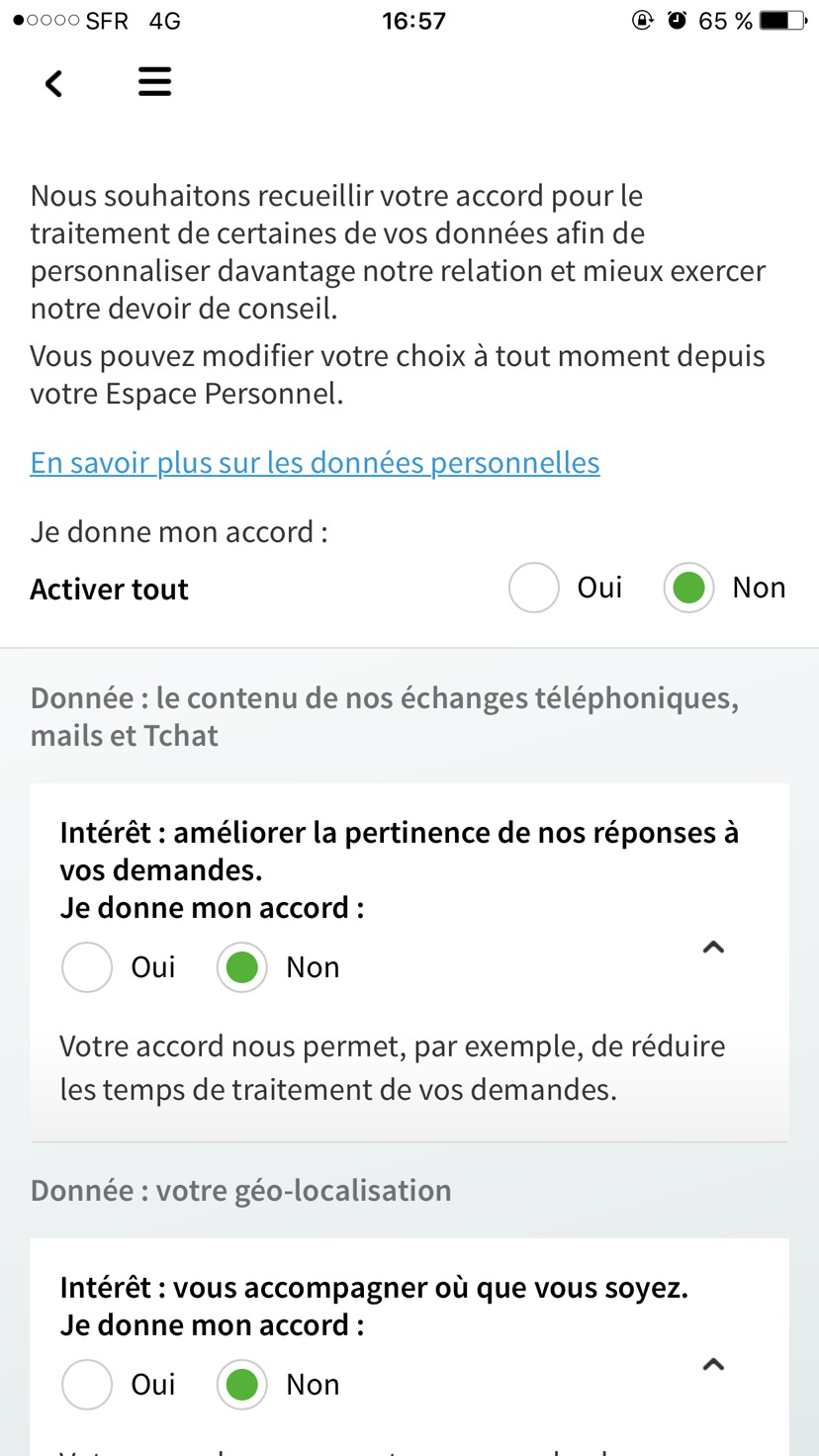Select Oui for Activer tout

coord(534,588)
